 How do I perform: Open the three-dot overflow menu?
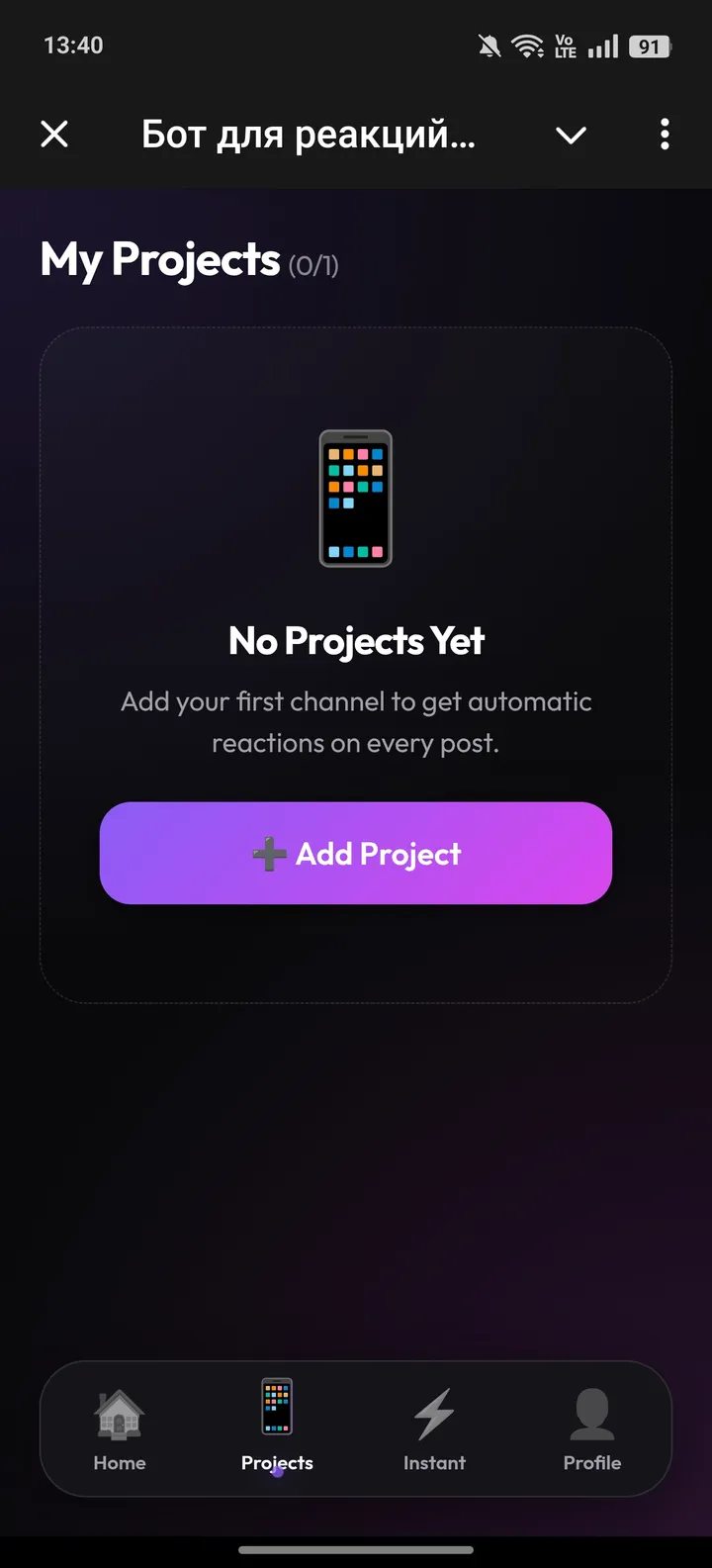[x=665, y=134]
